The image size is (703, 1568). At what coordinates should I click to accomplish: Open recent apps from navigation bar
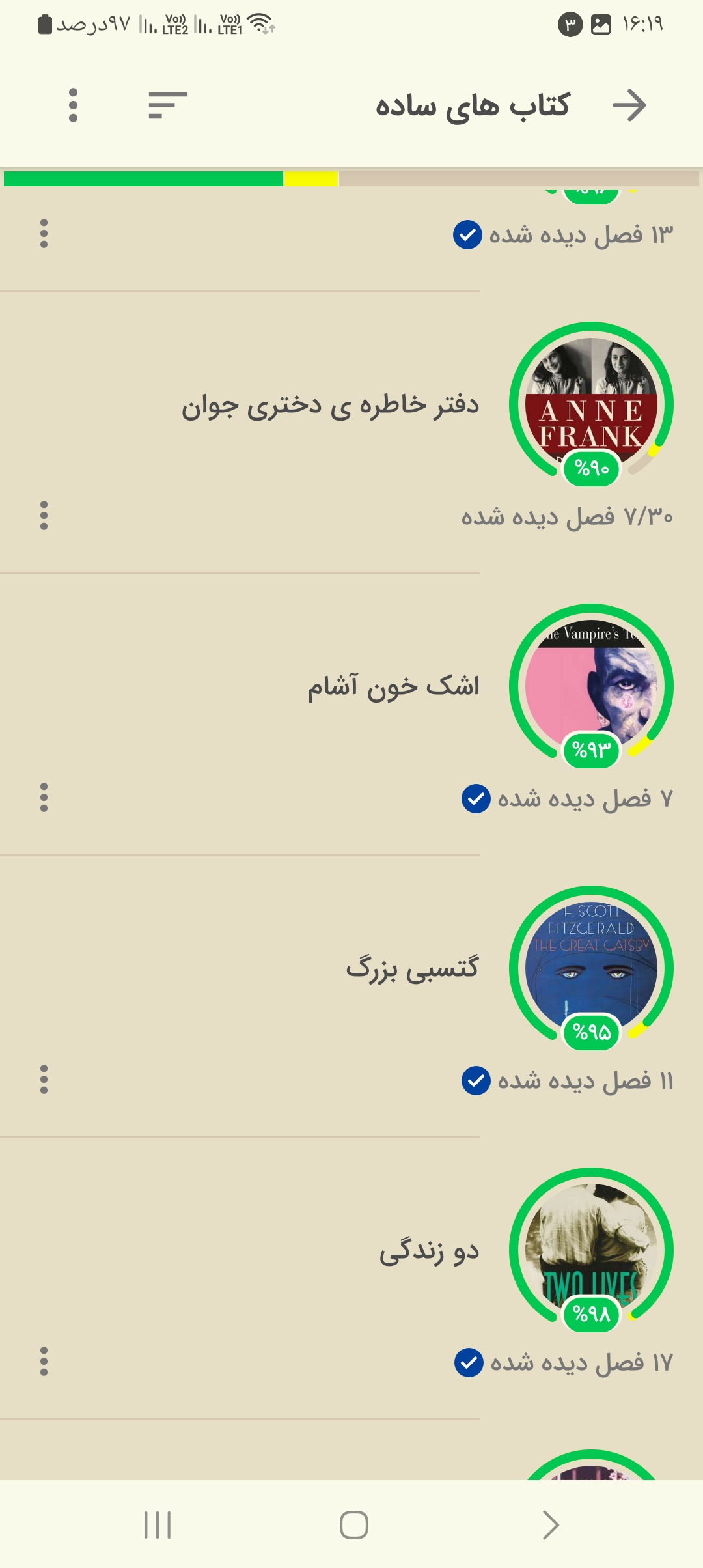tap(158, 1525)
